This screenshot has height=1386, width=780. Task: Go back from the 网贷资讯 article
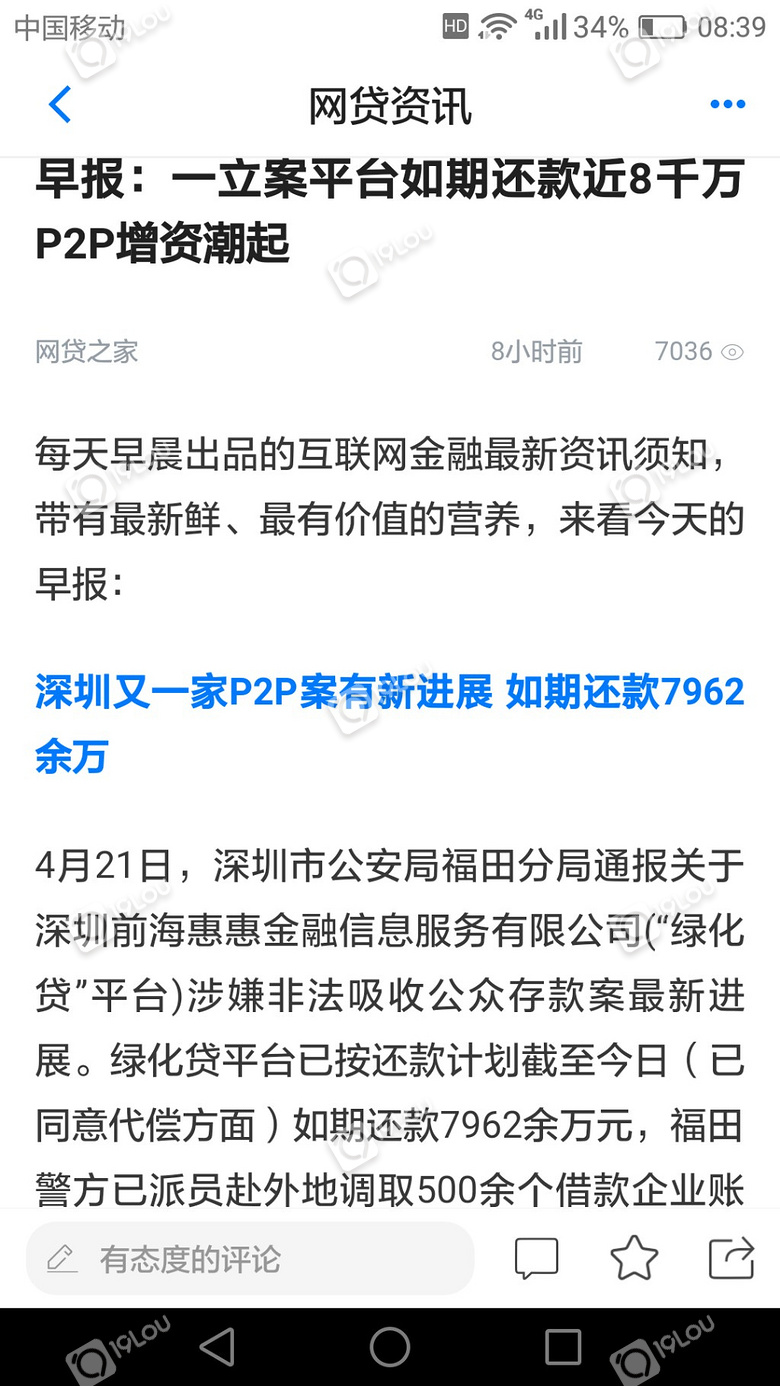click(x=60, y=105)
